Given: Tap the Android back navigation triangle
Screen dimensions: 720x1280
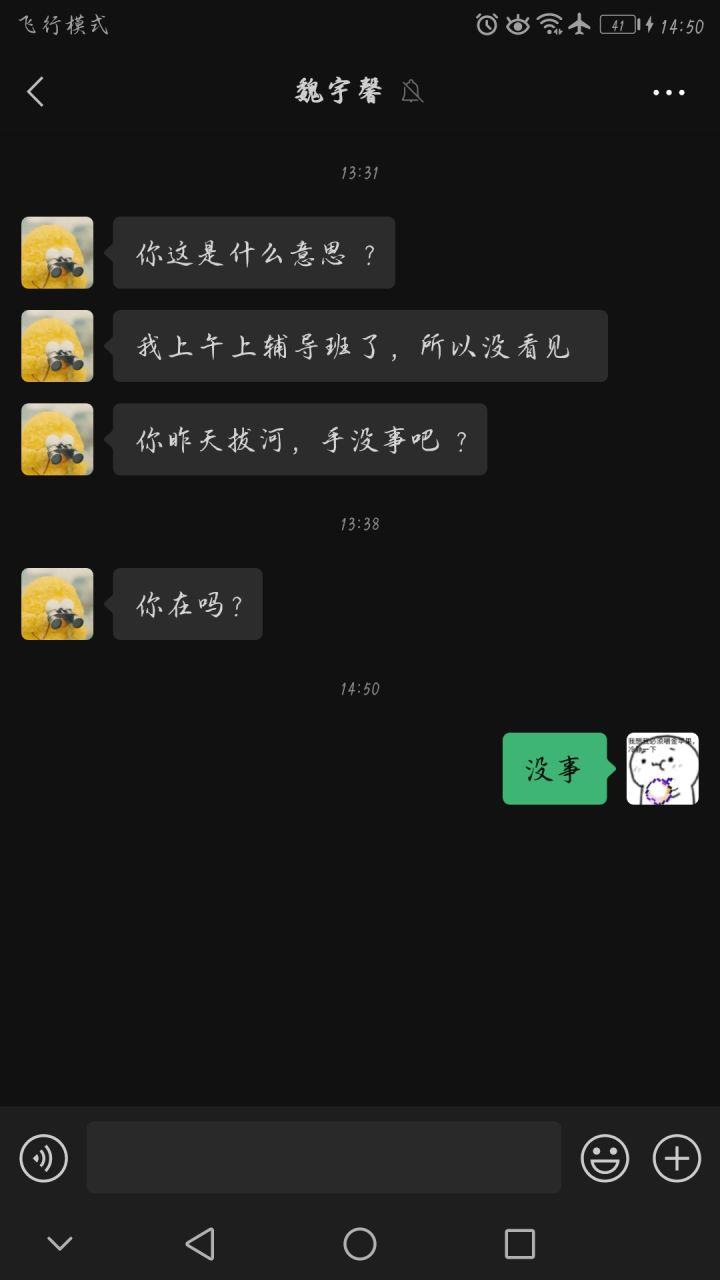Looking at the screenshot, I should [x=201, y=1244].
